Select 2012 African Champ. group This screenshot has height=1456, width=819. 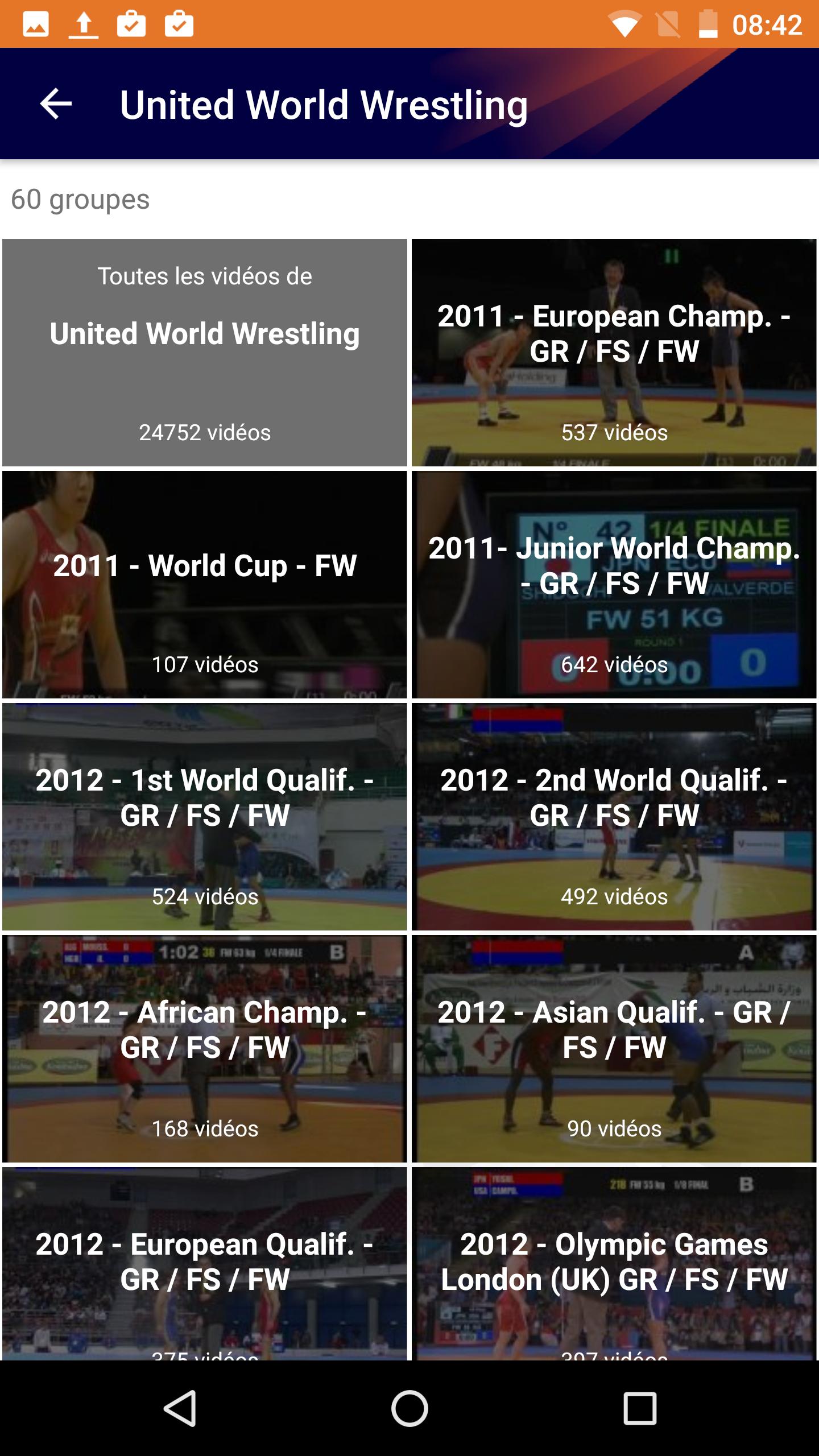click(205, 1052)
